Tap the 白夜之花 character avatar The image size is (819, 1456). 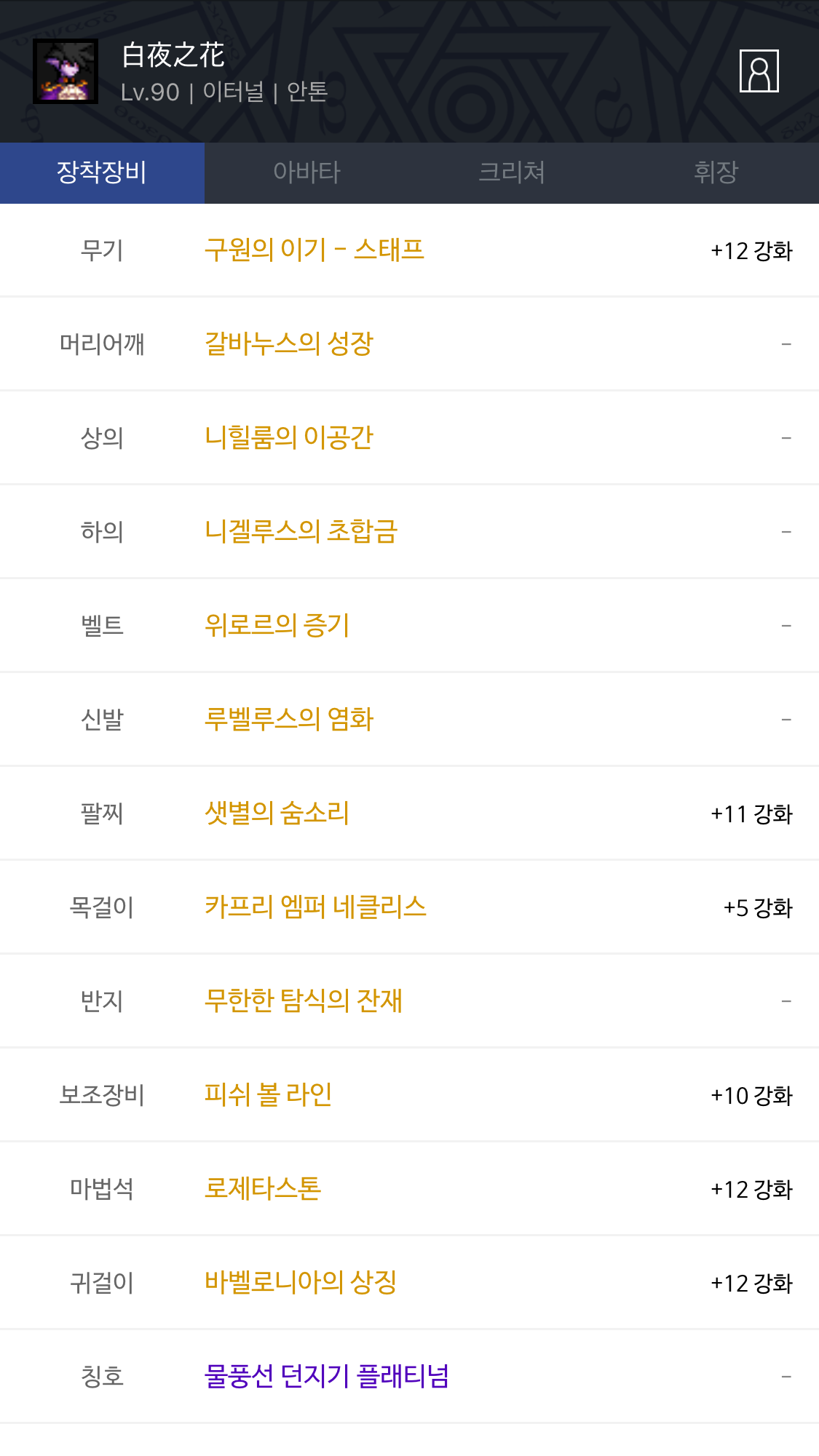66,71
